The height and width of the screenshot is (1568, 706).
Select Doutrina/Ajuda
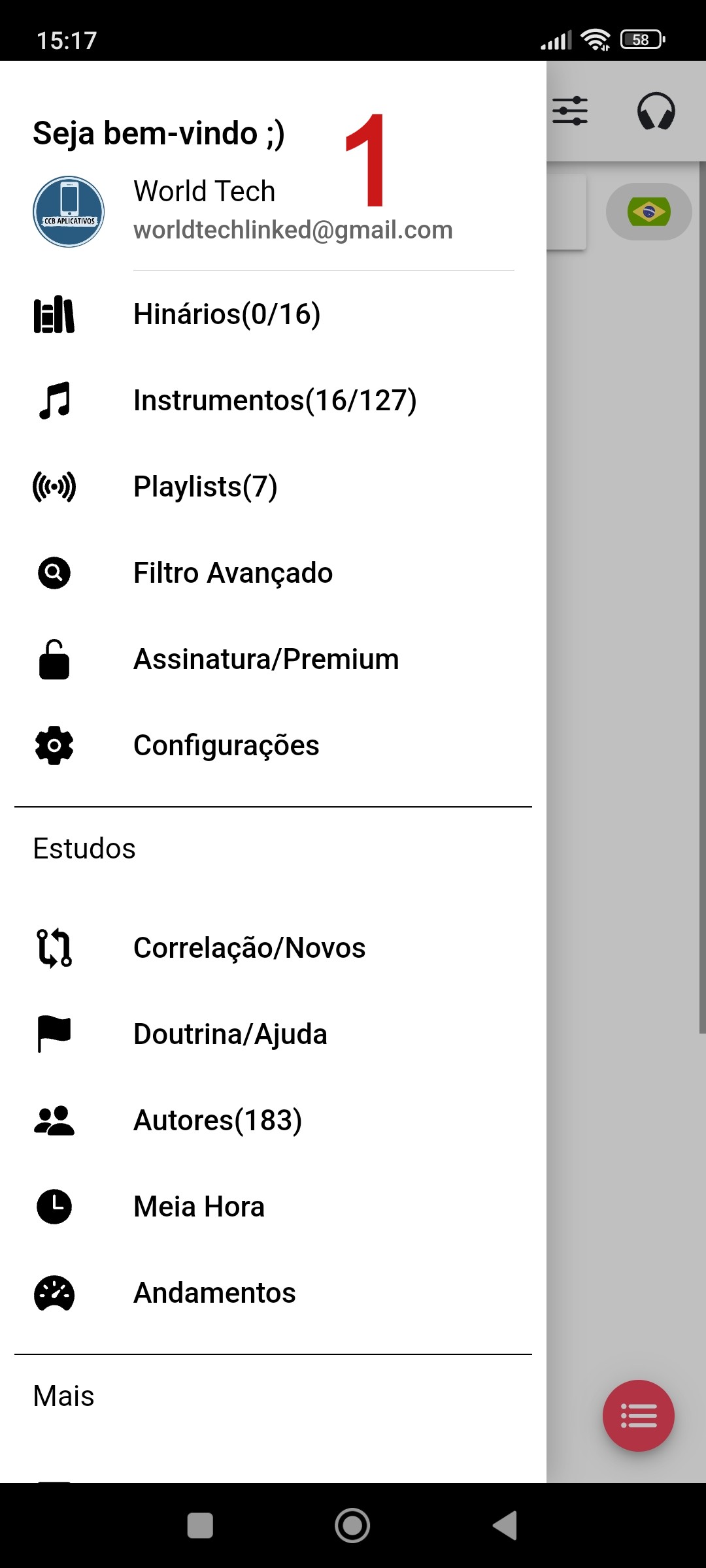(273, 1034)
